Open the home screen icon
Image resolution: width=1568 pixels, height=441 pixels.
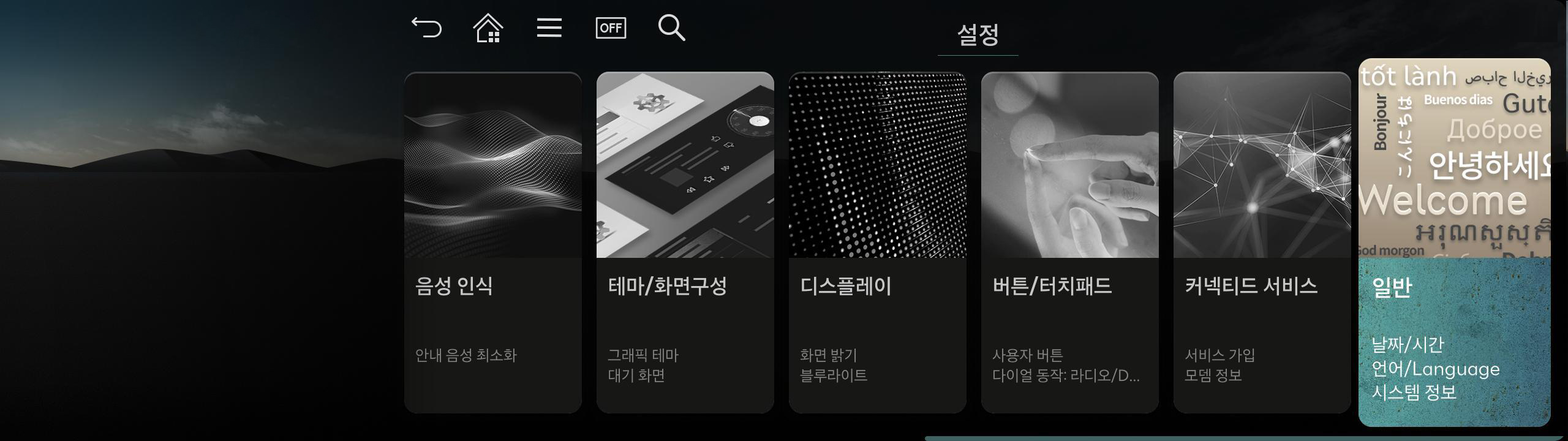488,28
